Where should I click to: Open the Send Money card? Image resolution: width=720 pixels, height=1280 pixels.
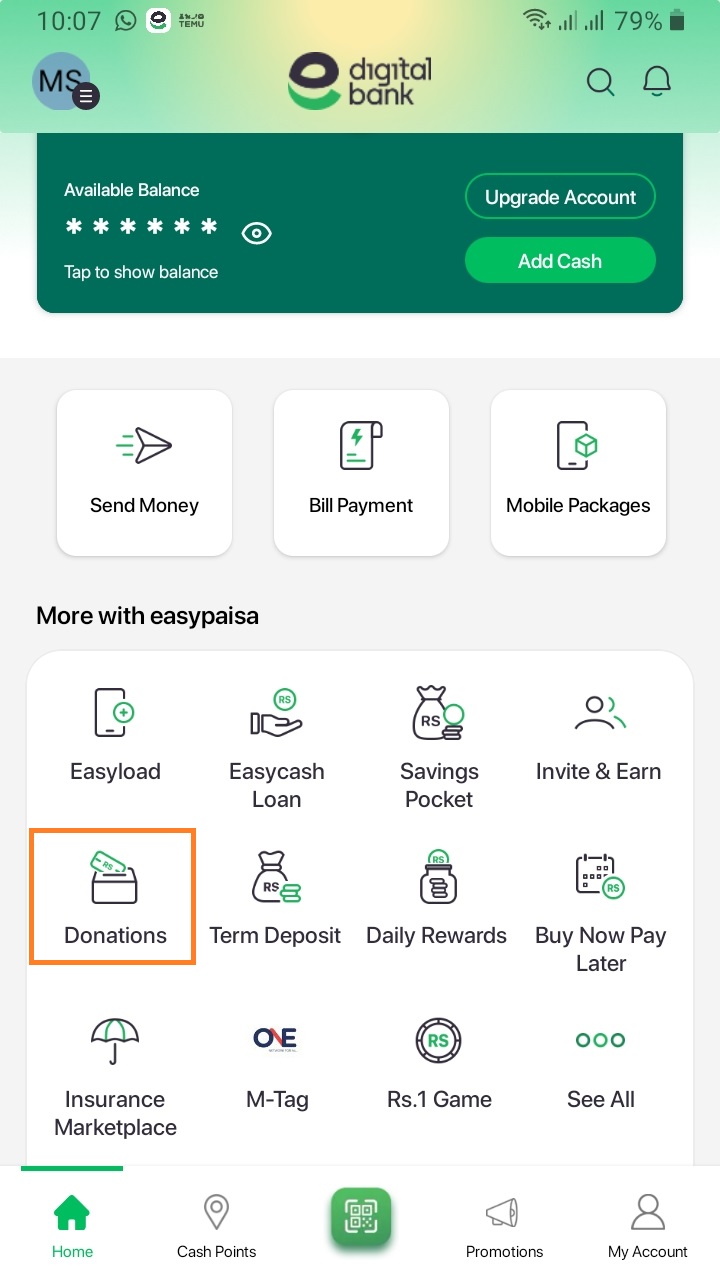click(x=144, y=472)
